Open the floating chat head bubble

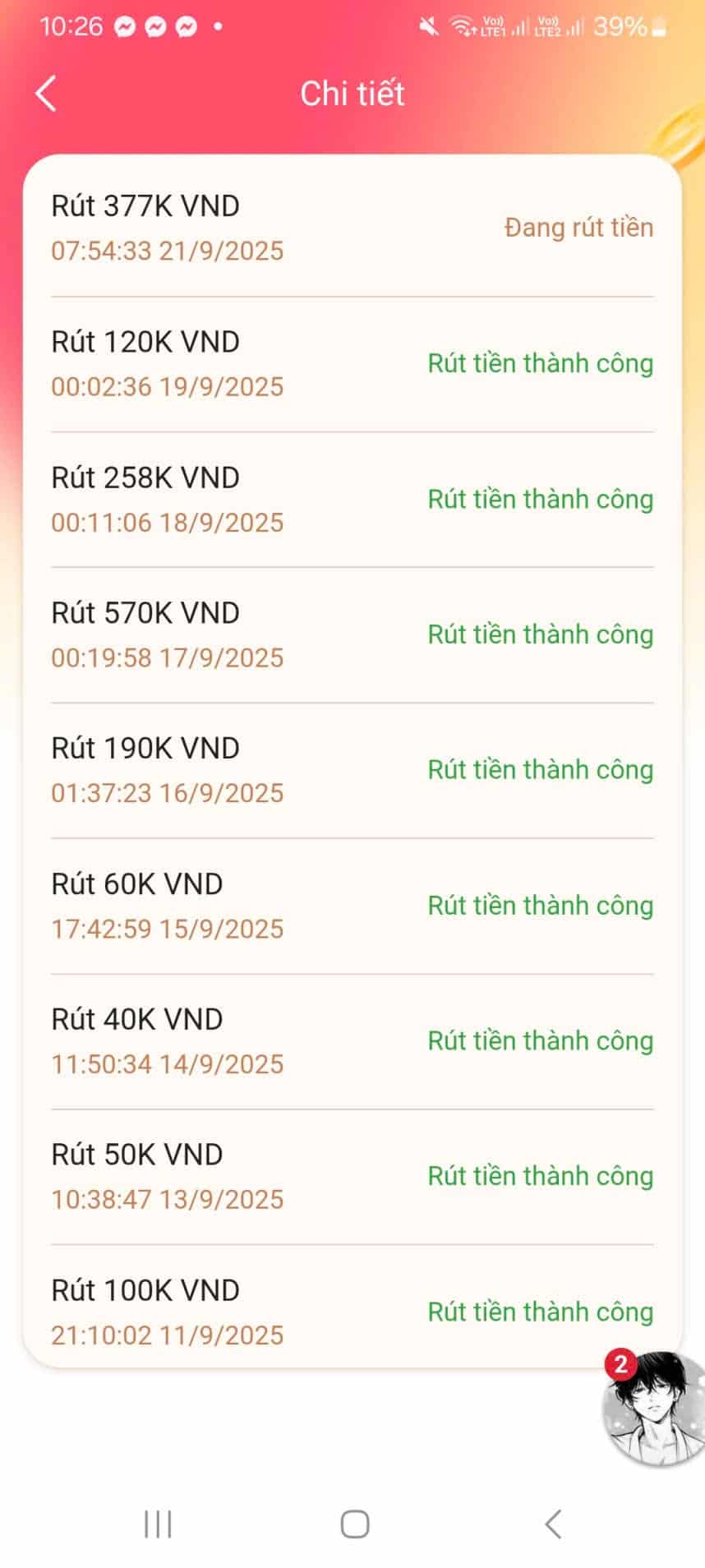[653, 1409]
